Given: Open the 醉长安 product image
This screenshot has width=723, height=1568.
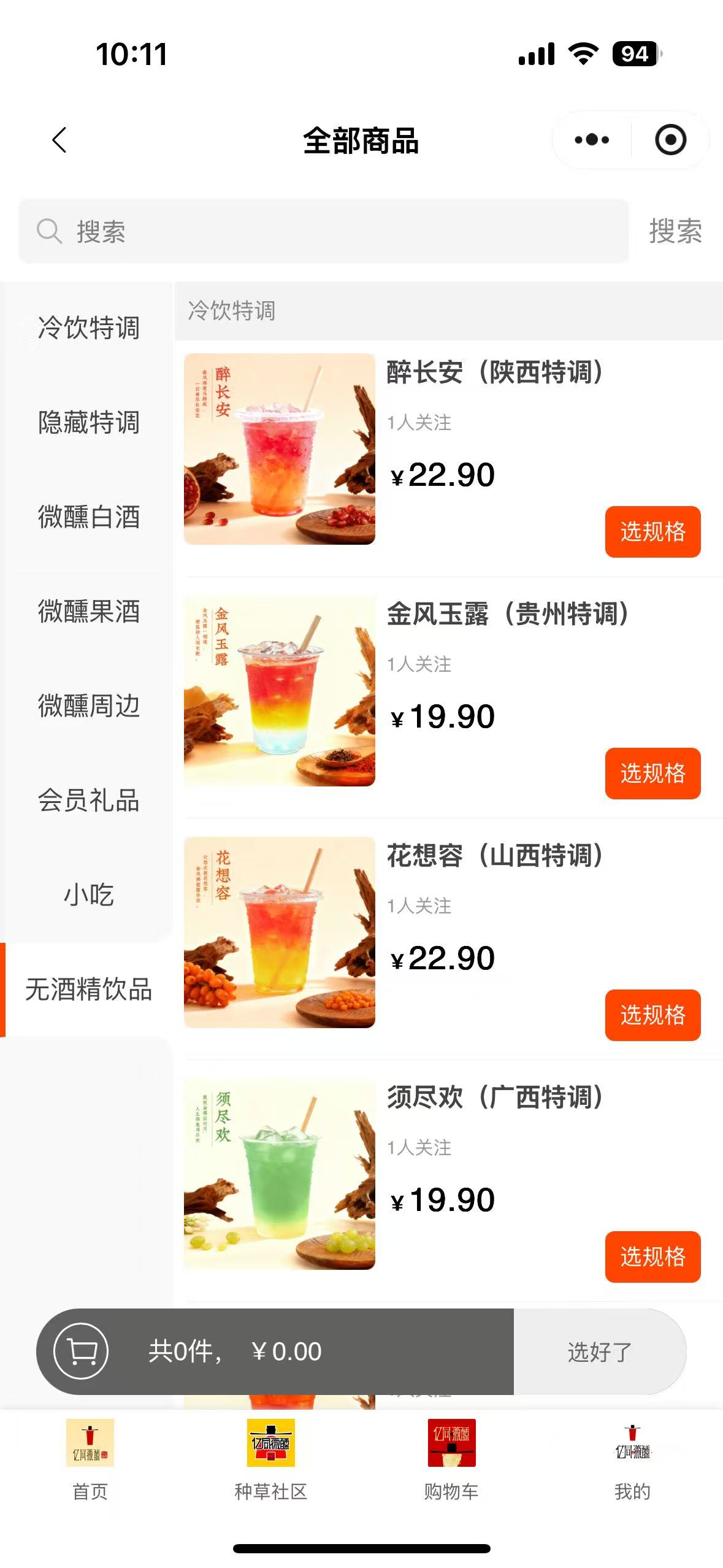Looking at the screenshot, I should pyautogui.click(x=280, y=449).
